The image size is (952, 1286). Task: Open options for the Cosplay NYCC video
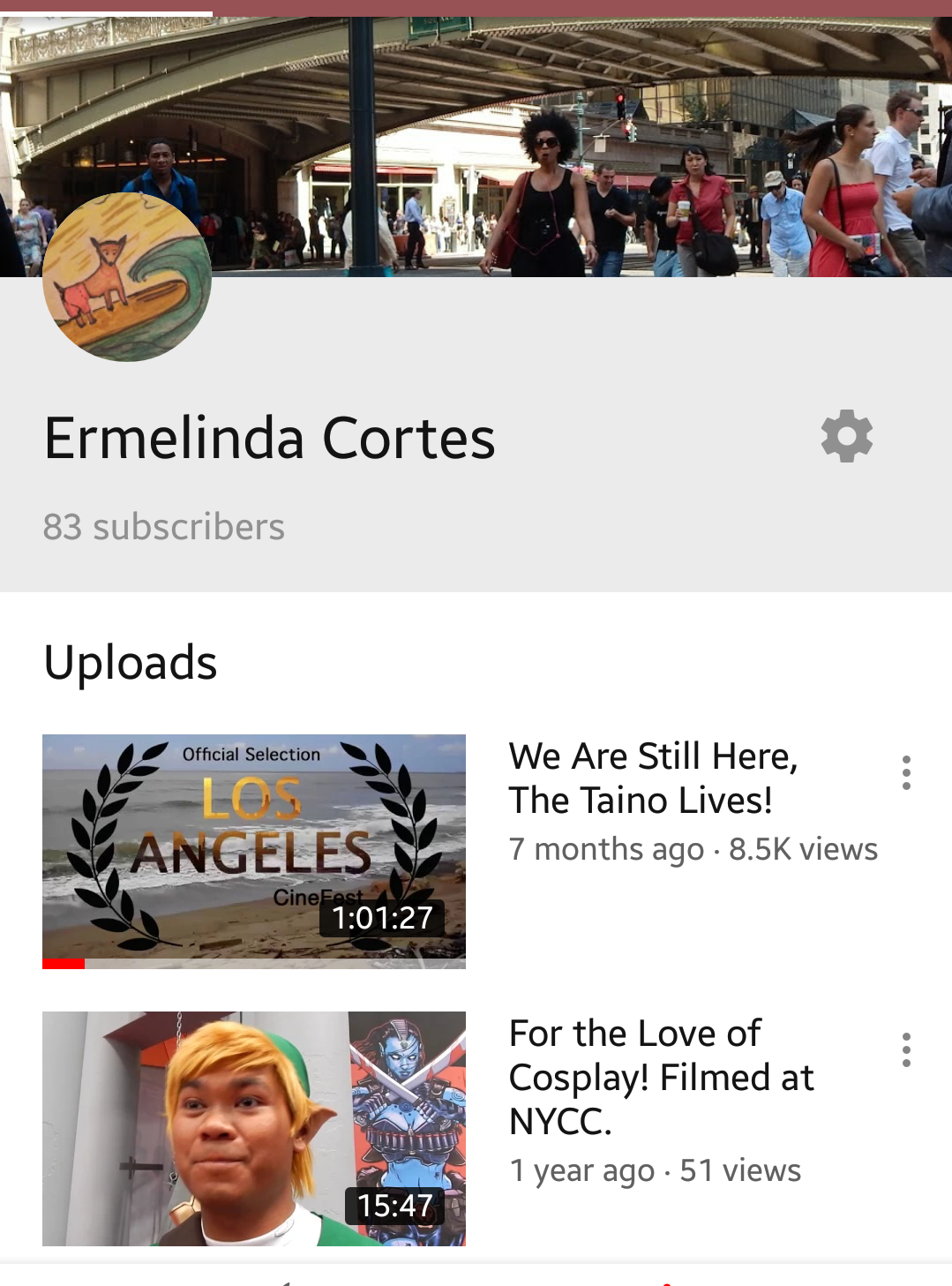906,1050
